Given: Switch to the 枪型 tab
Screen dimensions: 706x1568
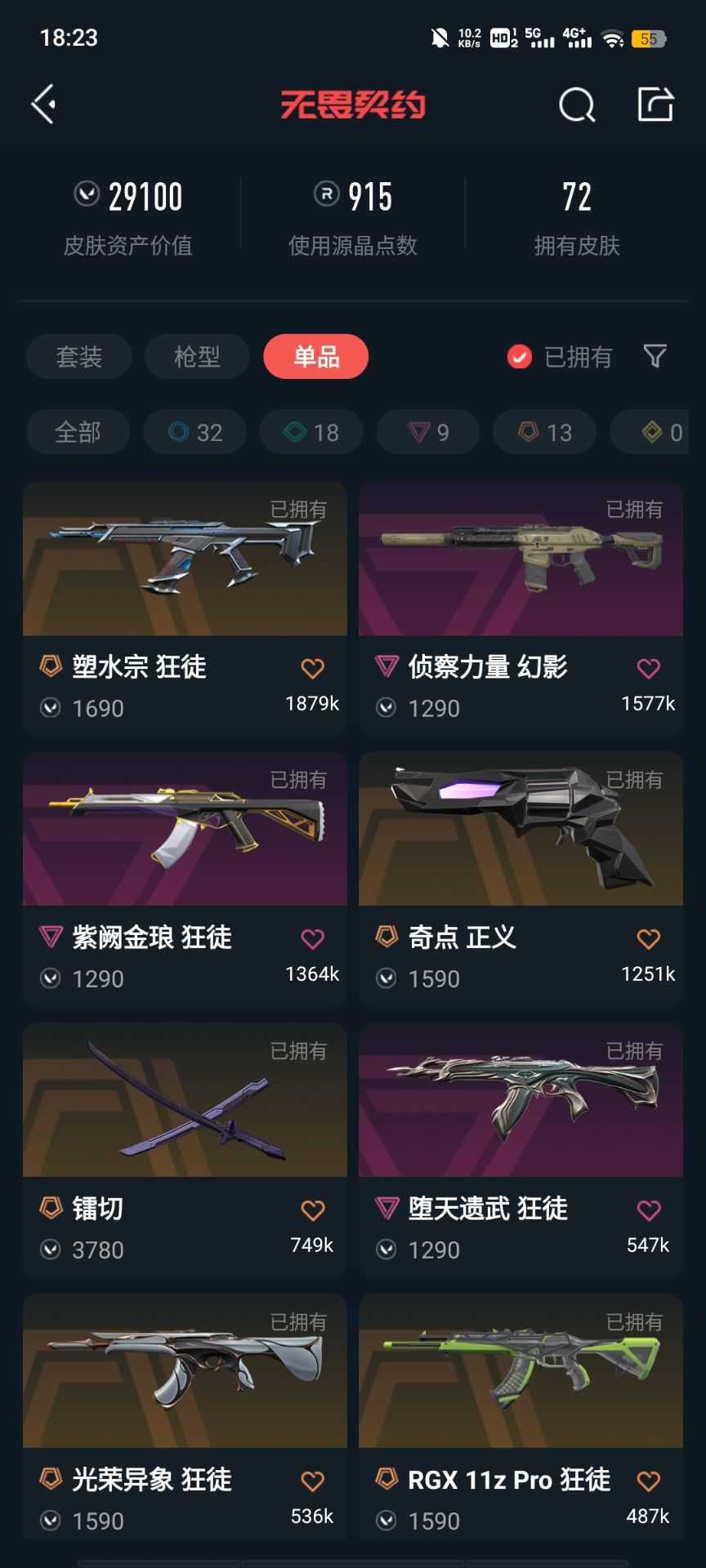Looking at the screenshot, I should pyautogui.click(x=197, y=356).
